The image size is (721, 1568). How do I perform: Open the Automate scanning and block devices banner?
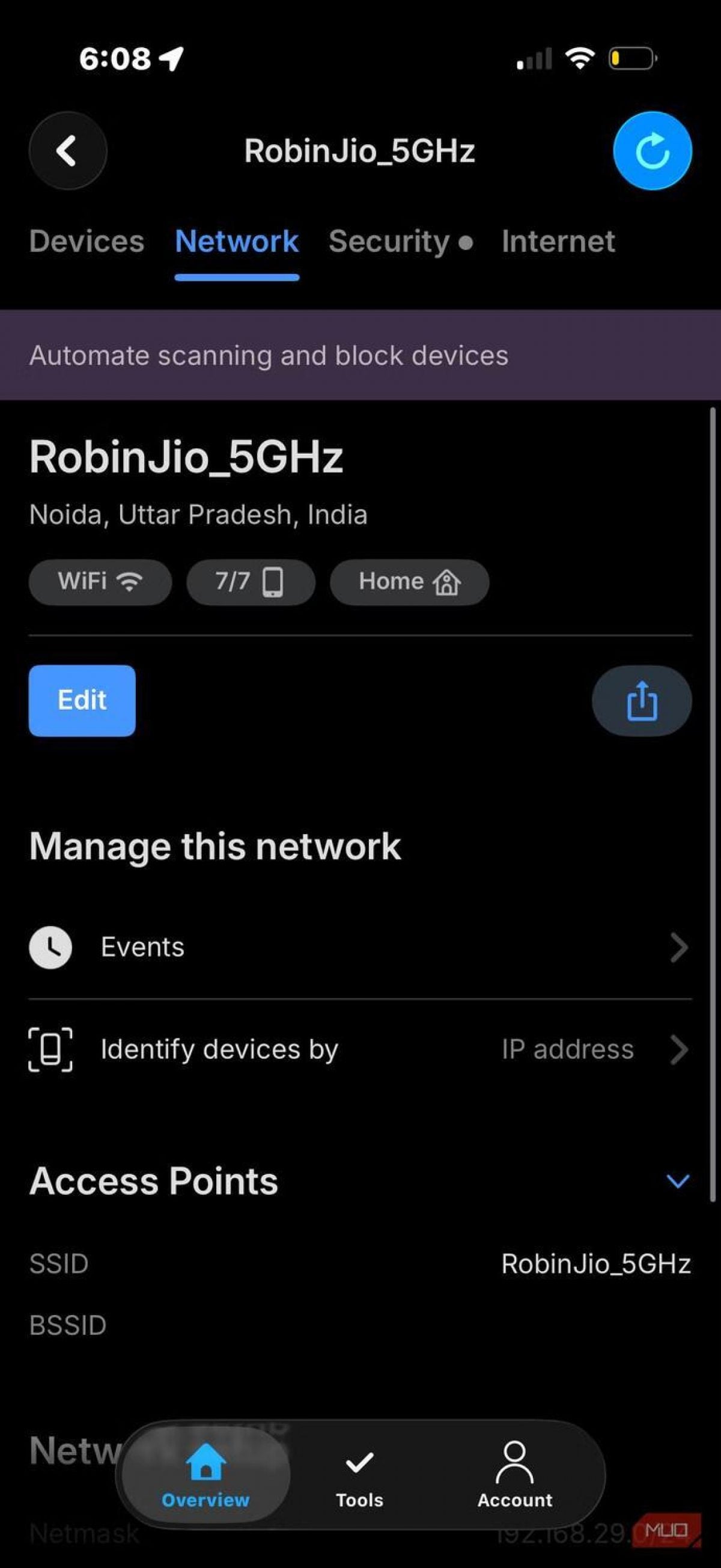359,355
